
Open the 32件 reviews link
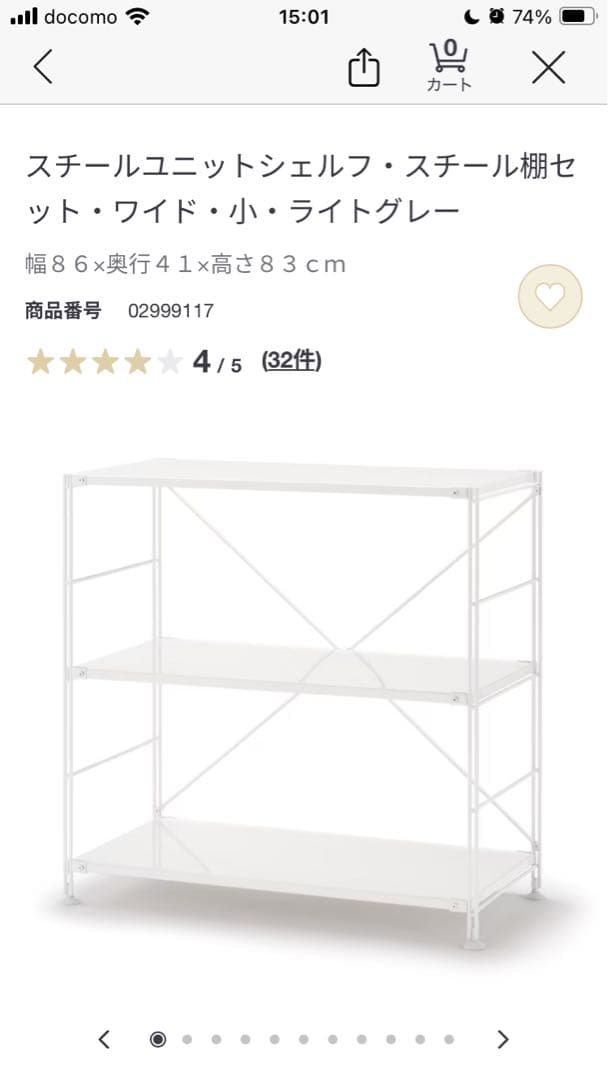[291, 361]
